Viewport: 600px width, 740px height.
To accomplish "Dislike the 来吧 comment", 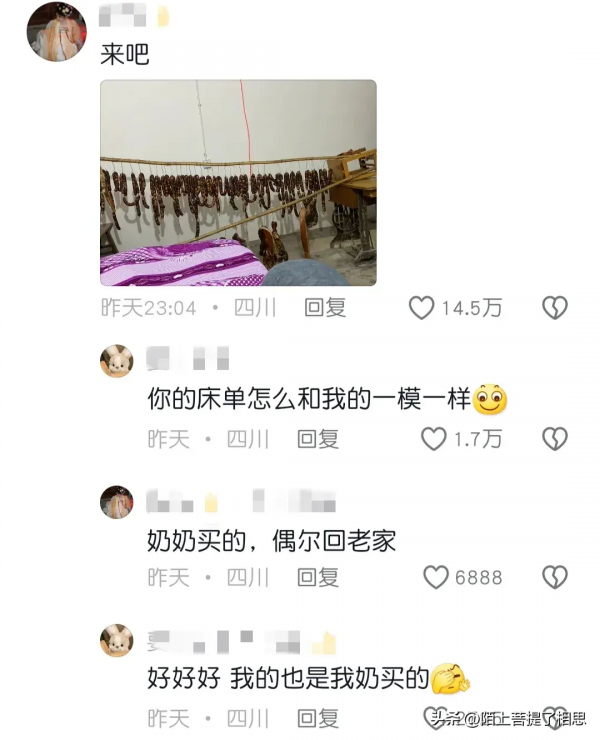I will [x=555, y=308].
